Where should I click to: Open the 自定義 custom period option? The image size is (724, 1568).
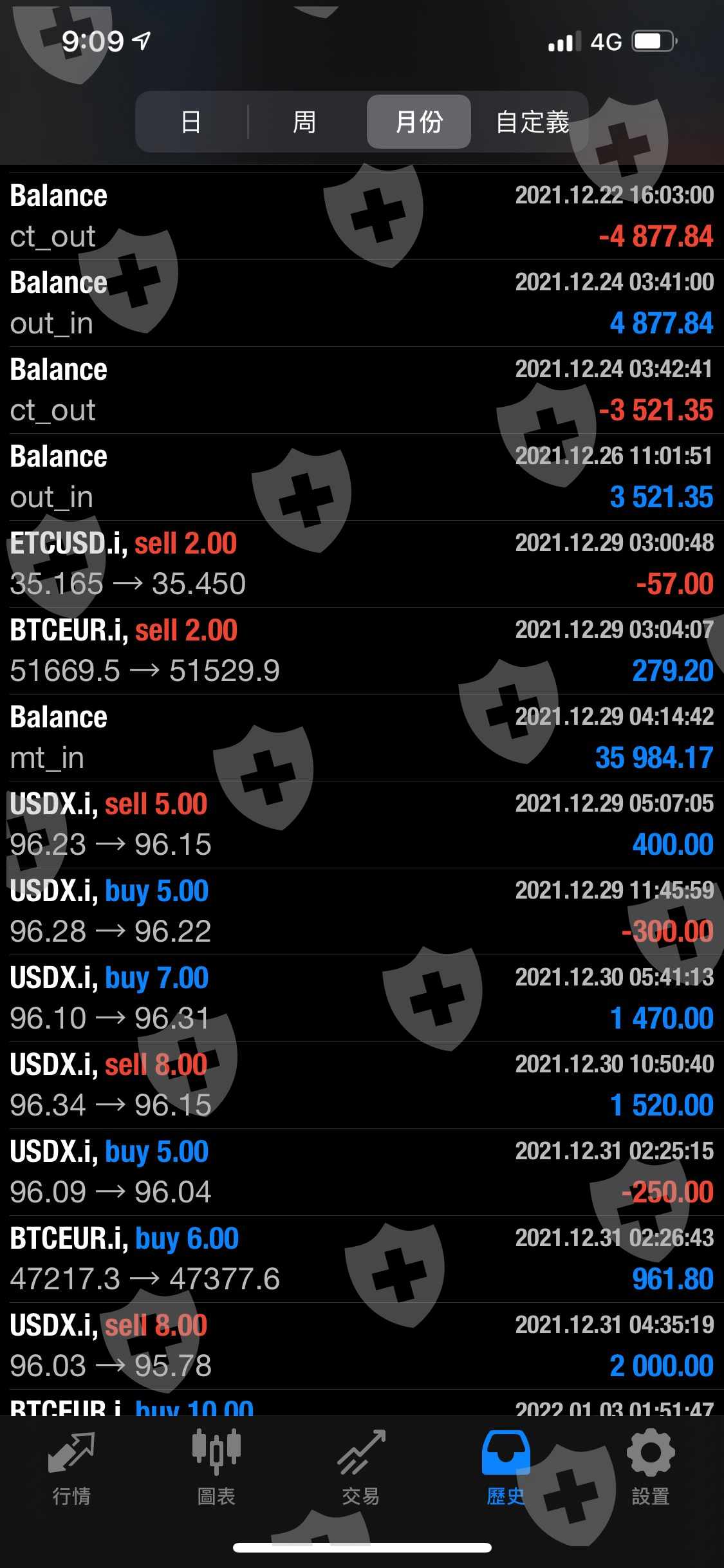[x=532, y=122]
